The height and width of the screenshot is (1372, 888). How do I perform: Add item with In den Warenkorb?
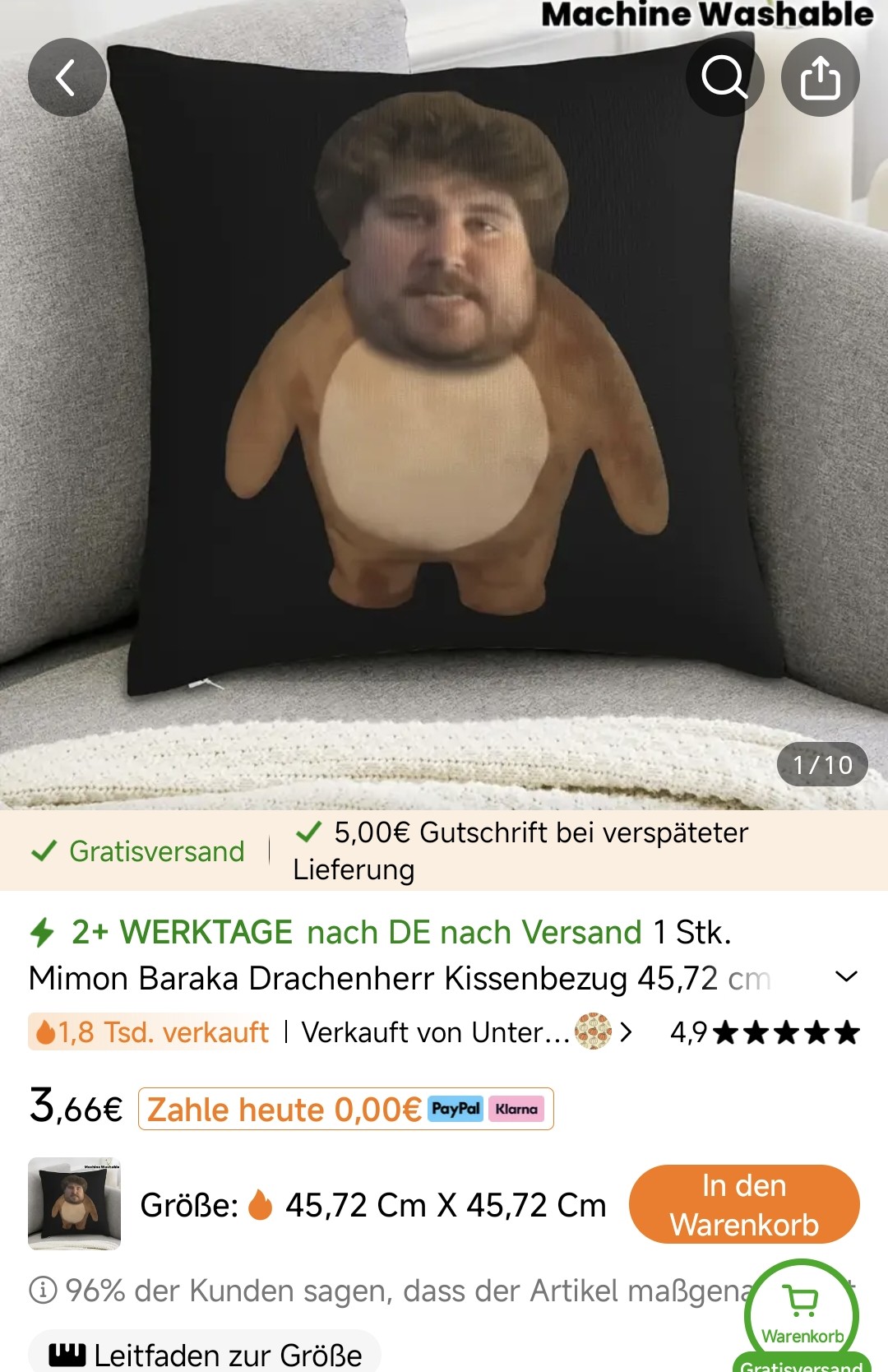tap(744, 1204)
